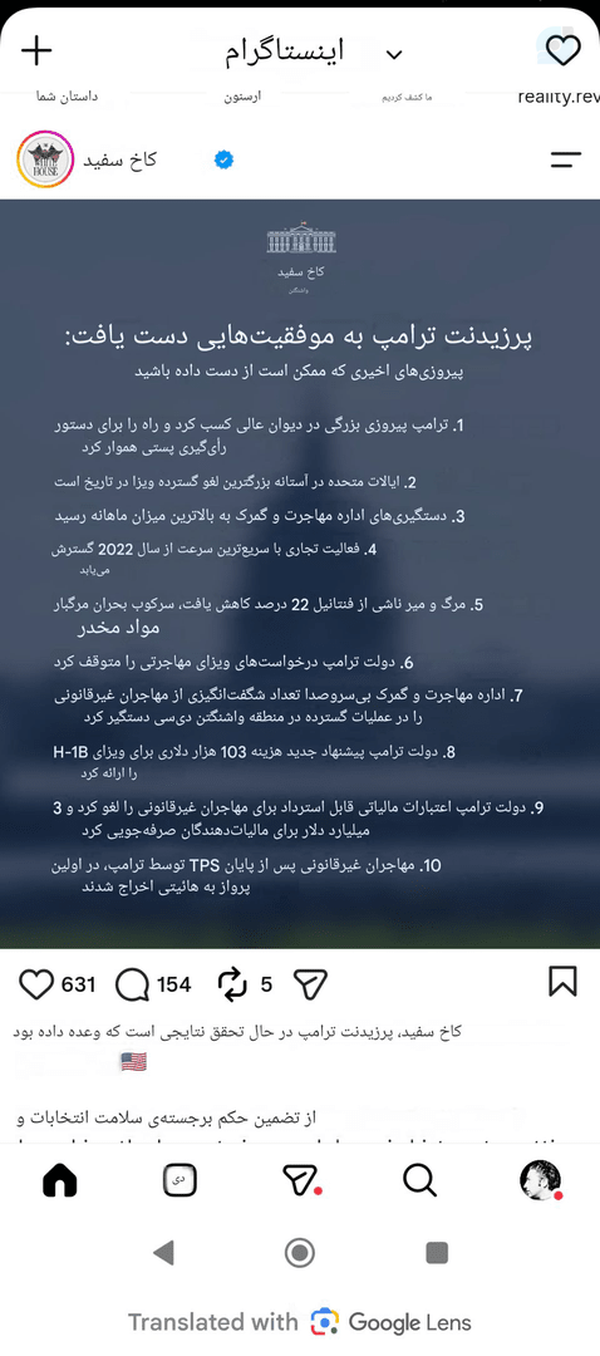Image resolution: width=600 pixels, height=1356 pixels.
Task: Bookmark this post
Action: pyautogui.click(x=563, y=983)
